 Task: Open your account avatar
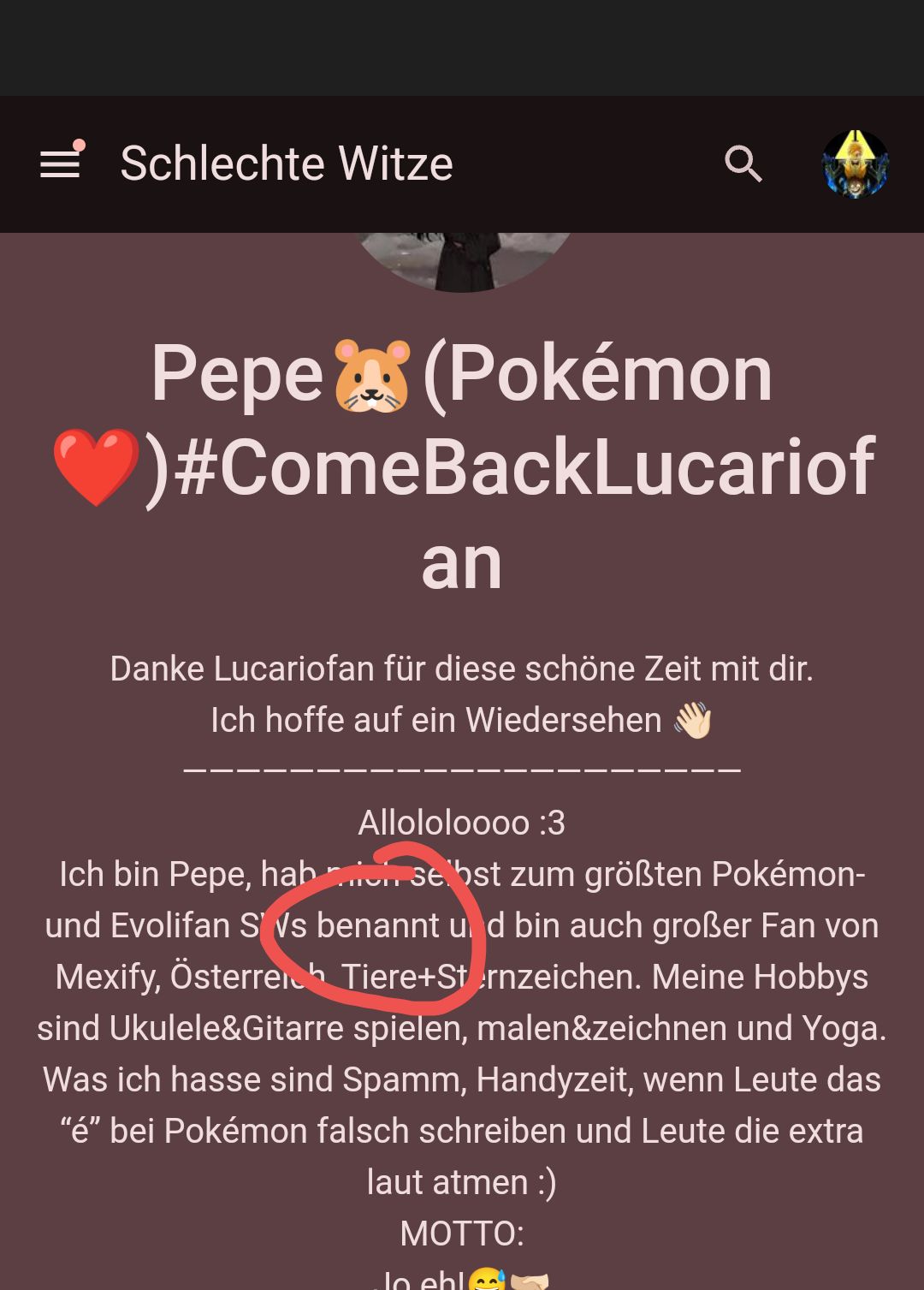click(855, 163)
